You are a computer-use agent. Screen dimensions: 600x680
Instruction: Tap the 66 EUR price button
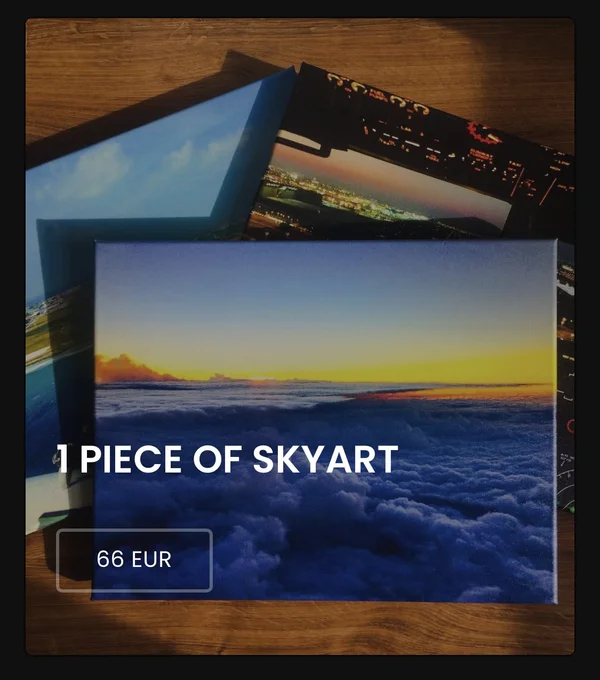click(x=134, y=560)
